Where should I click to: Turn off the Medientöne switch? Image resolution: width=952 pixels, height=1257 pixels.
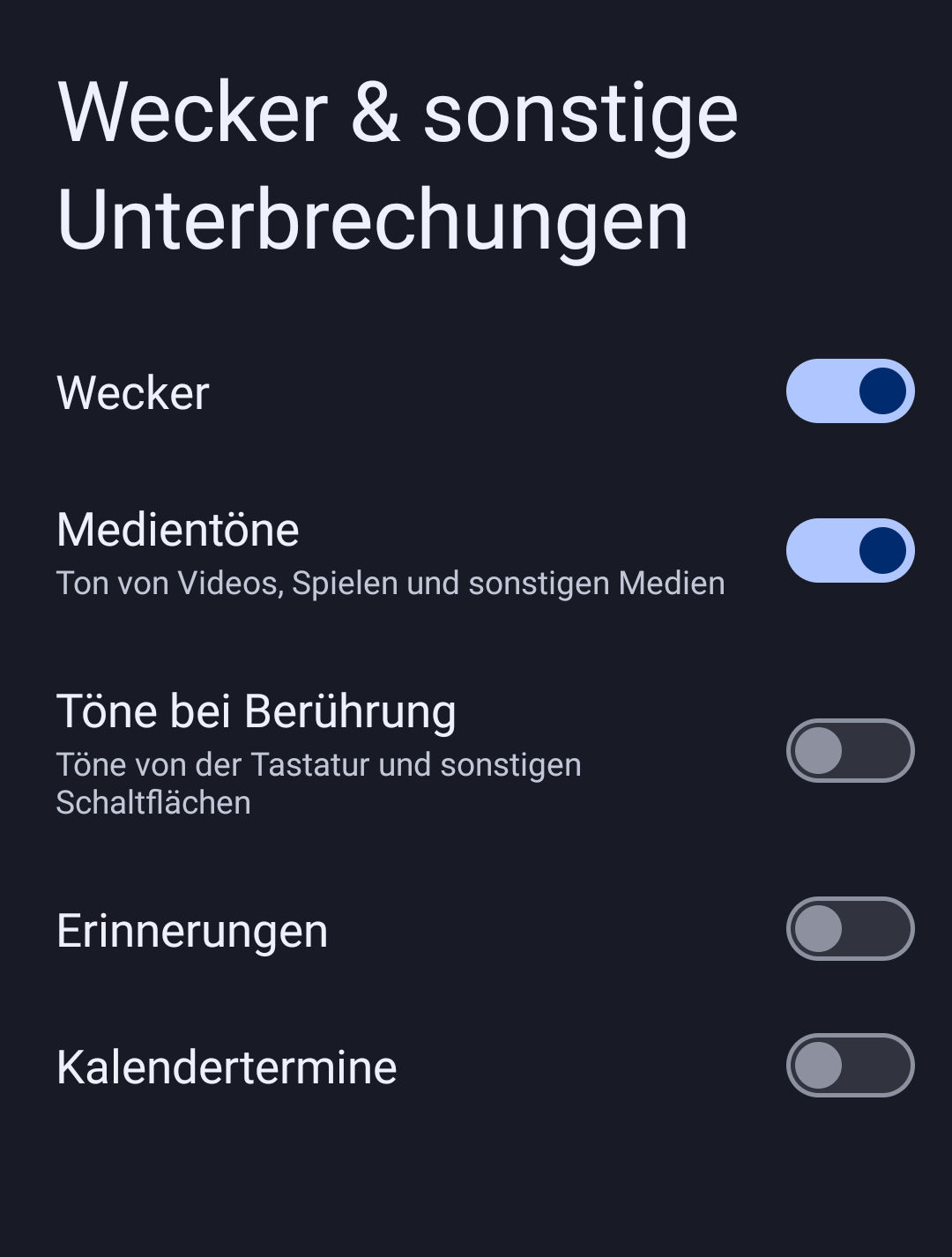pos(849,550)
